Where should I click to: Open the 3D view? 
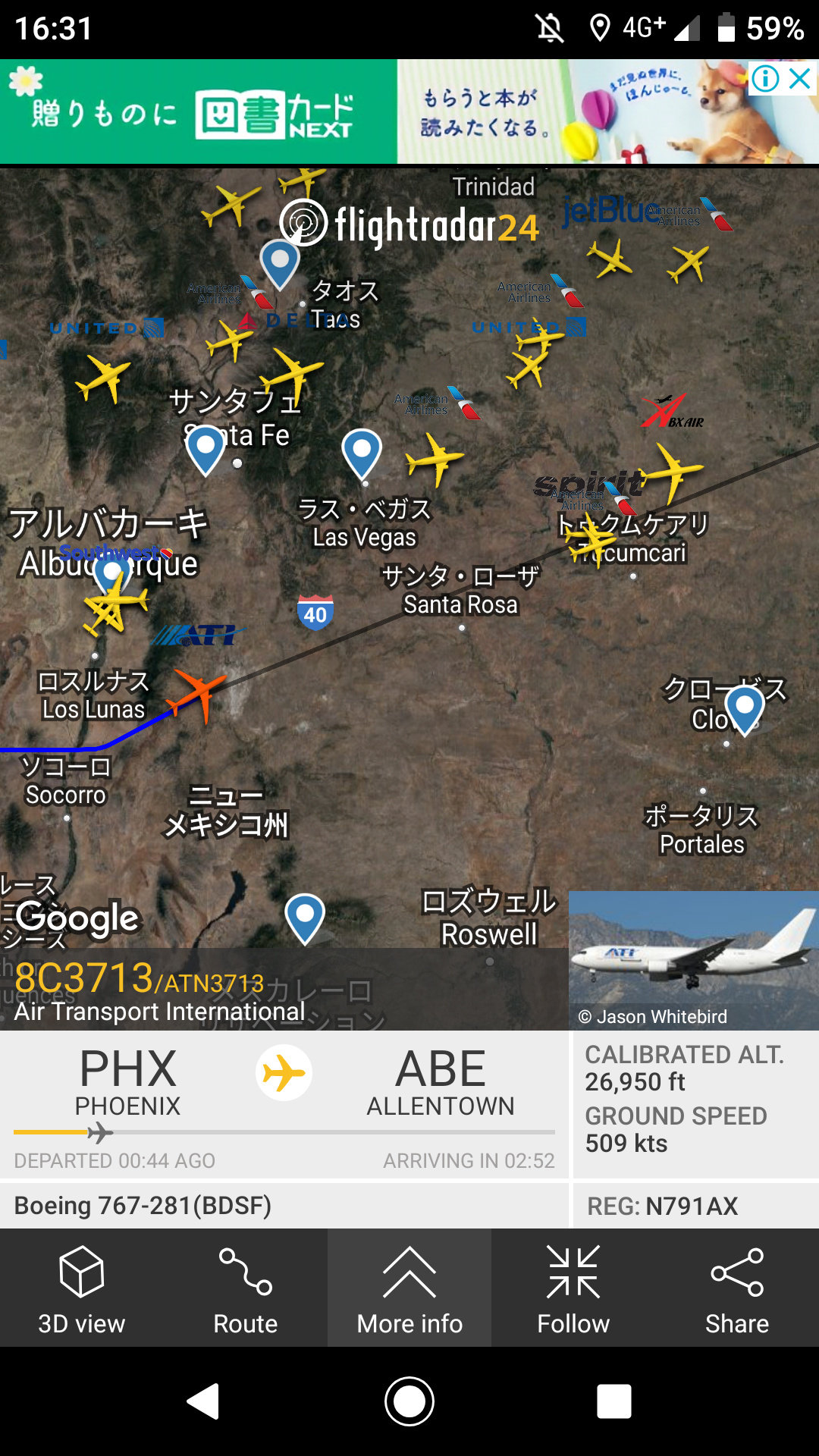(x=82, y=1288)
